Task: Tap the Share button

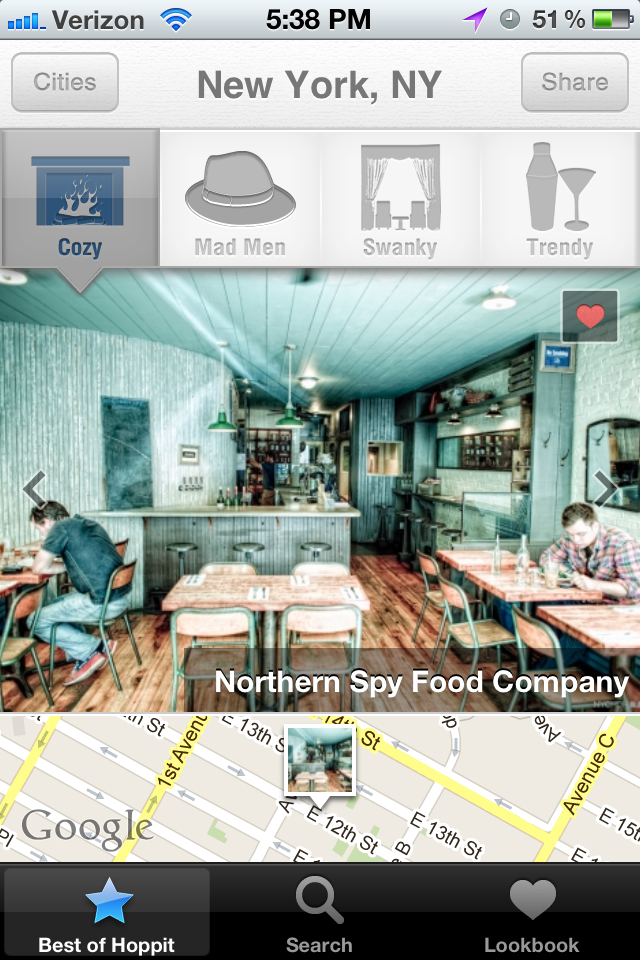Action: (x=574, y=82)
